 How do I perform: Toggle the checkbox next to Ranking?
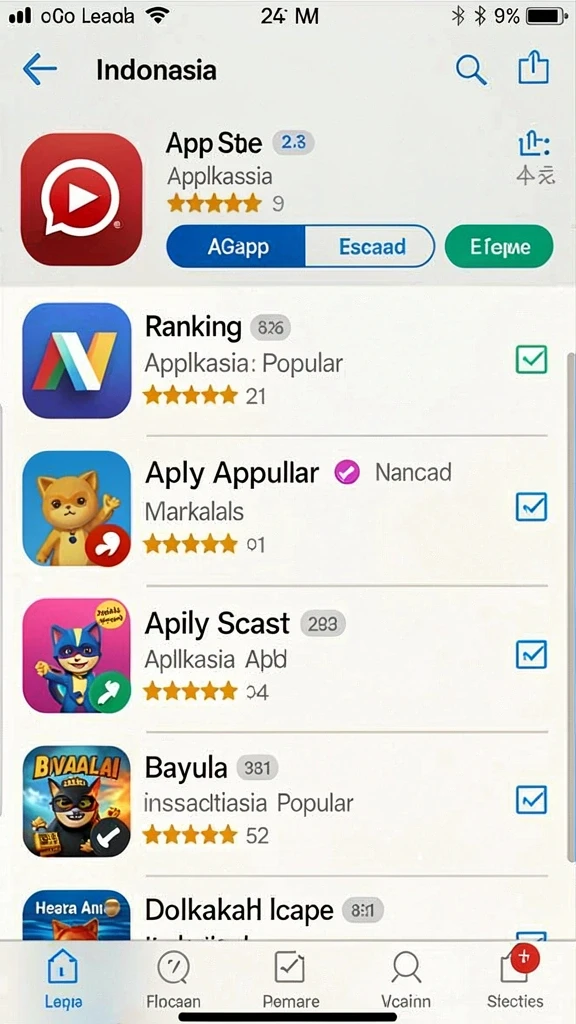coord(531,359)
